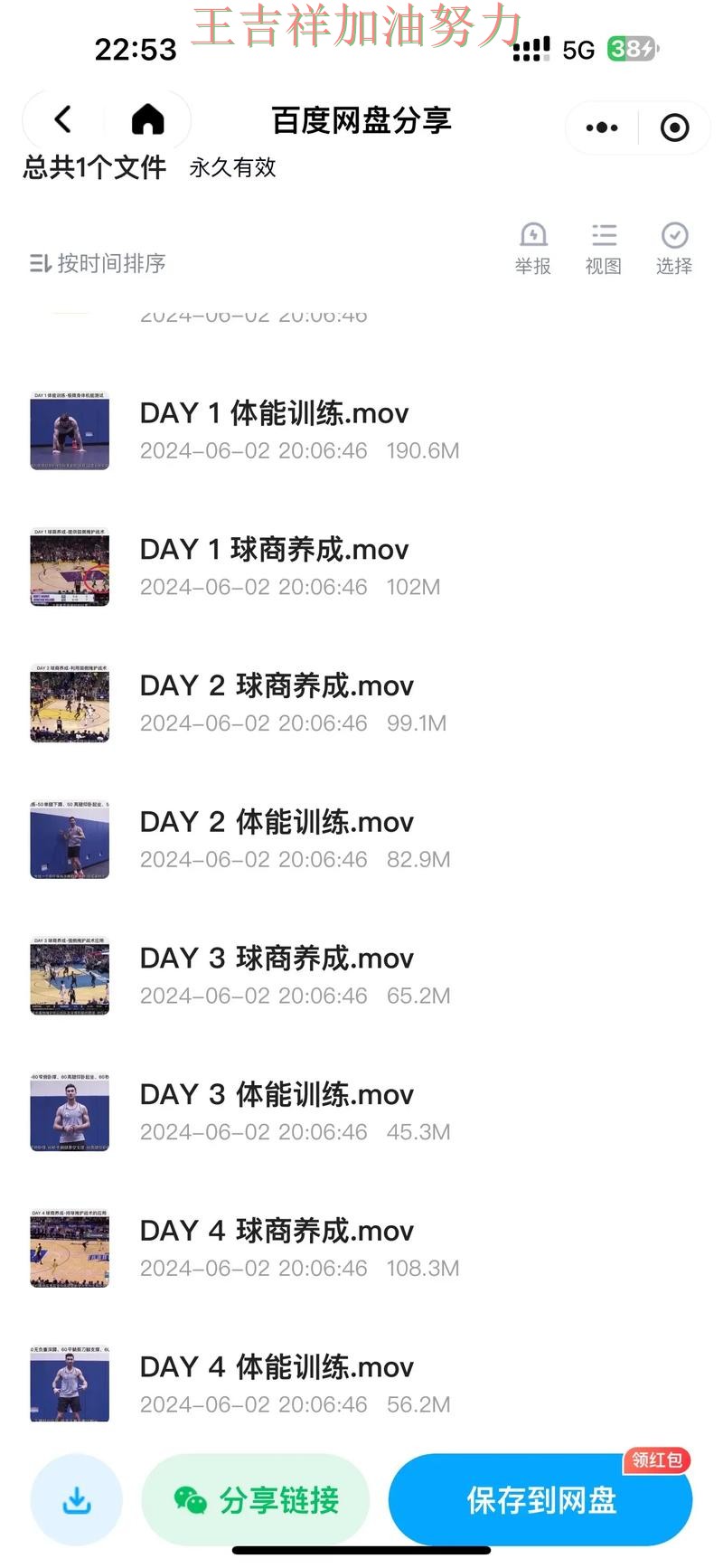The height and width of the screenshot is (1568, 723).
Task: Open DAY 3 体能训练.mov
Action: tap(277, 1095)
